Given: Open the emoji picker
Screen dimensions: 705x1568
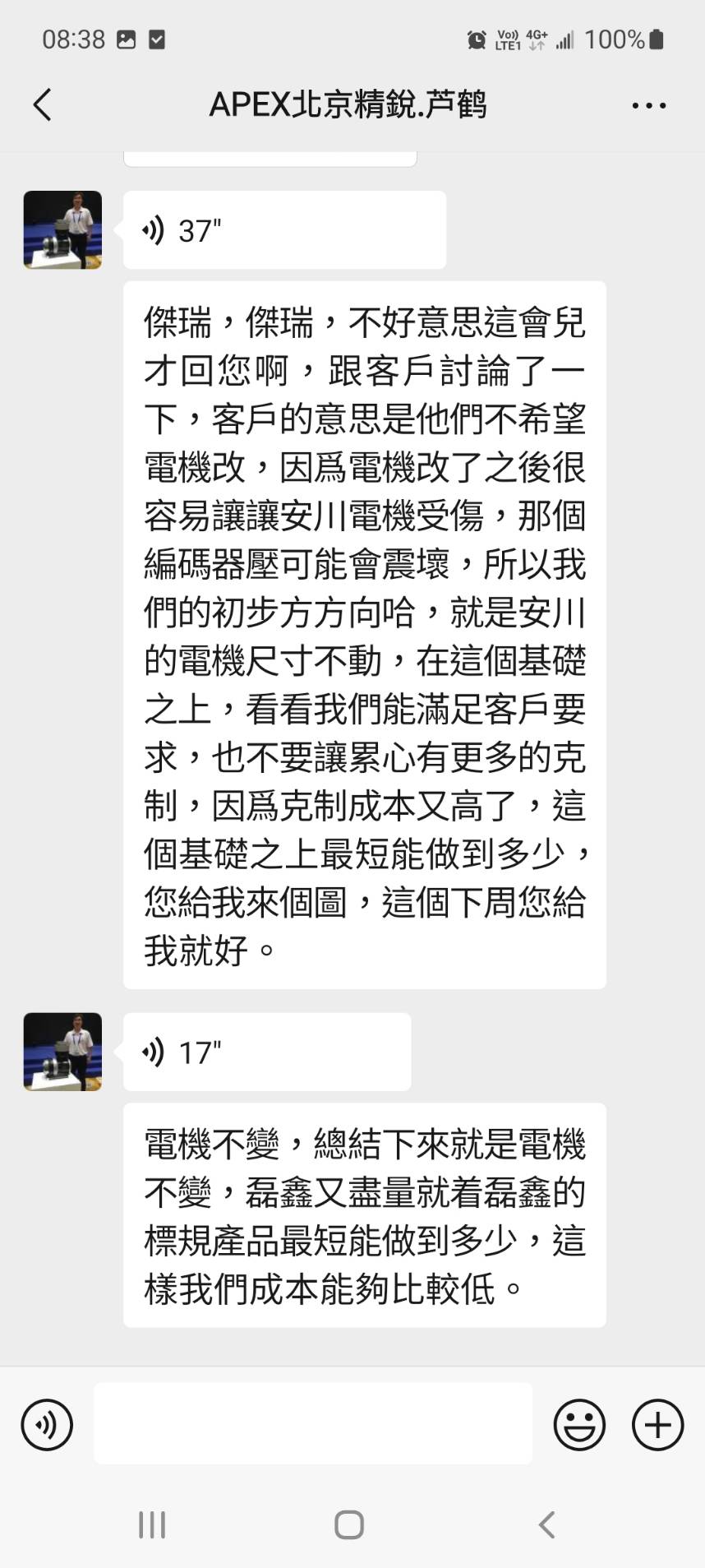Looking at the screenshot, I should [579, 1425].
